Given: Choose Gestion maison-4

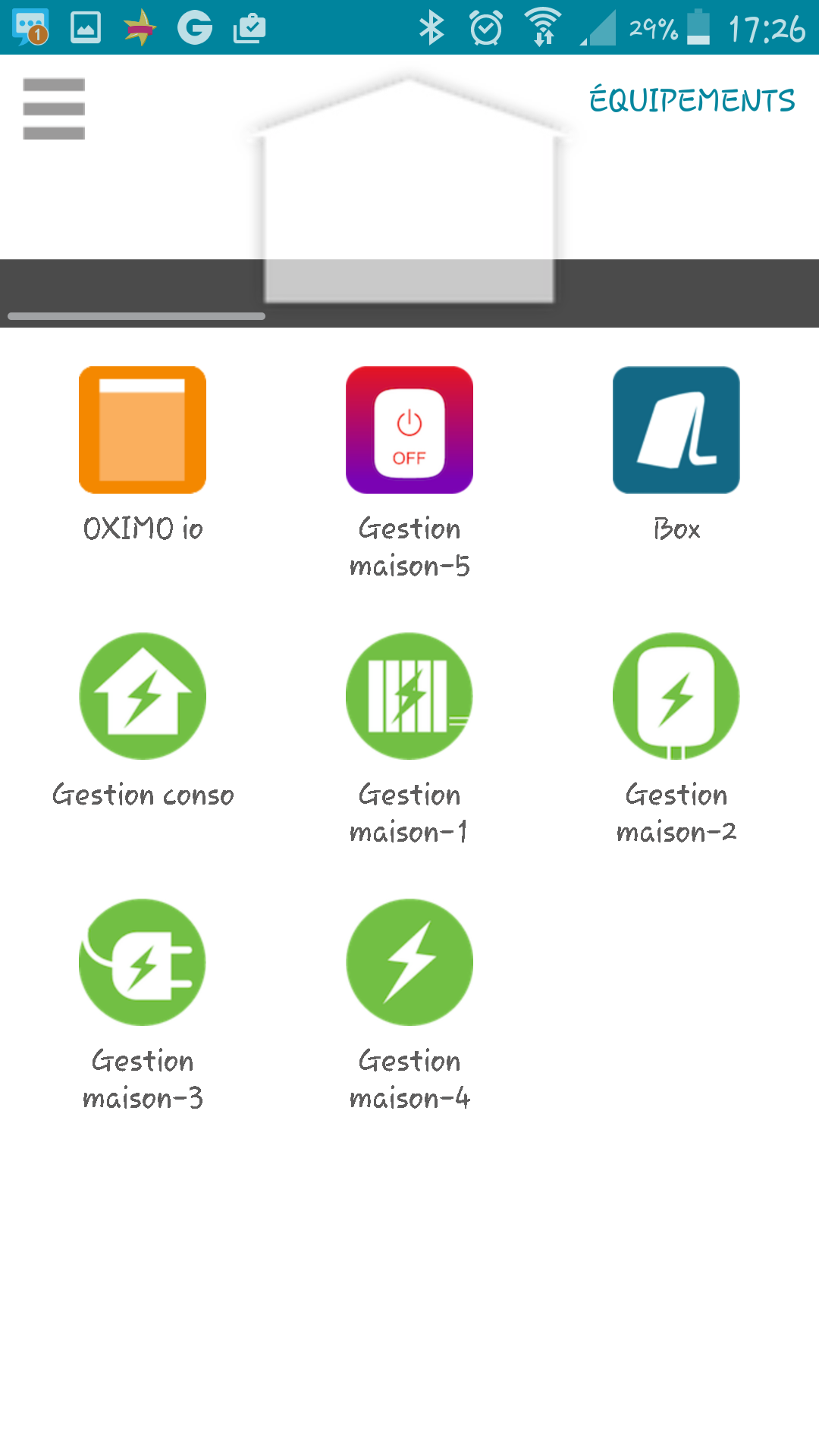Looking at the screenshot, I should [409, 962].
